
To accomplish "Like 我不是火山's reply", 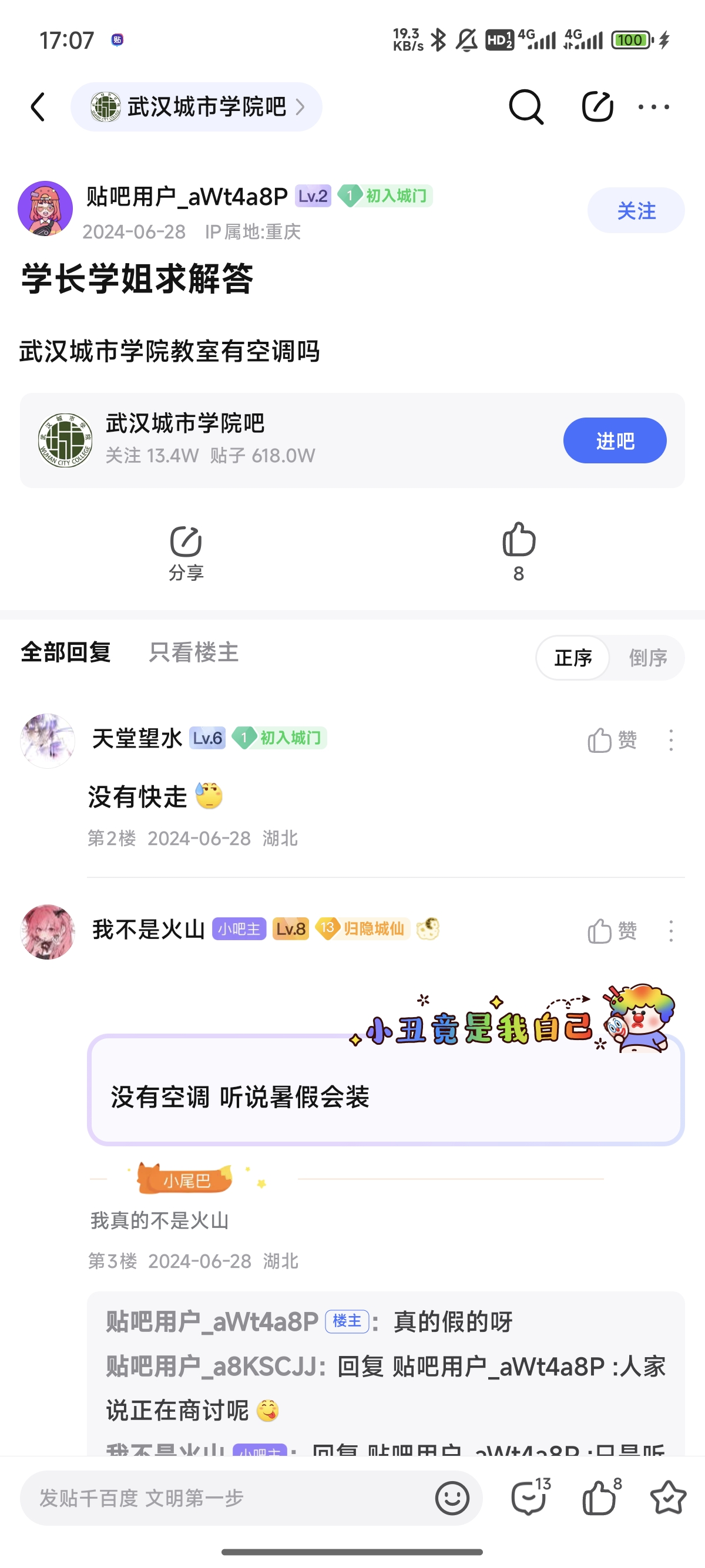I will click(611, 931).
